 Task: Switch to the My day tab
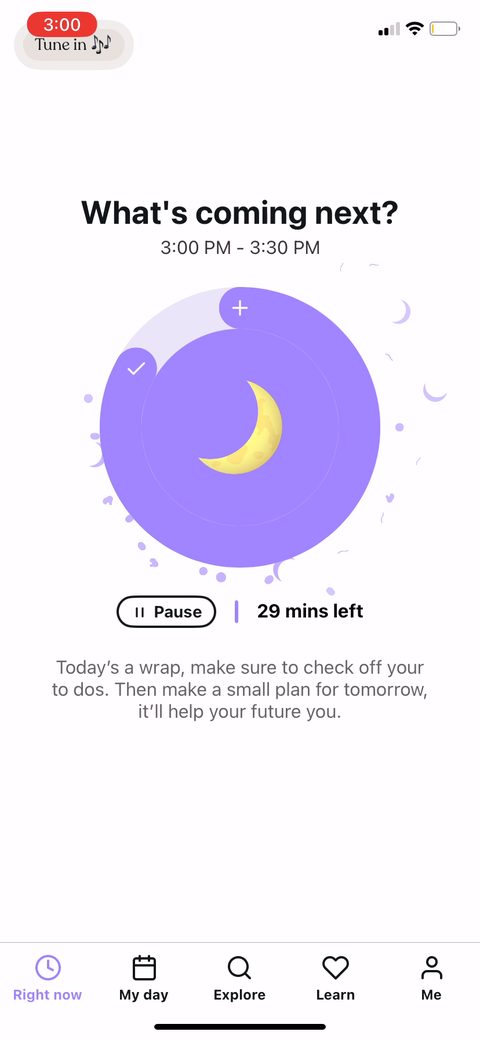143,978
